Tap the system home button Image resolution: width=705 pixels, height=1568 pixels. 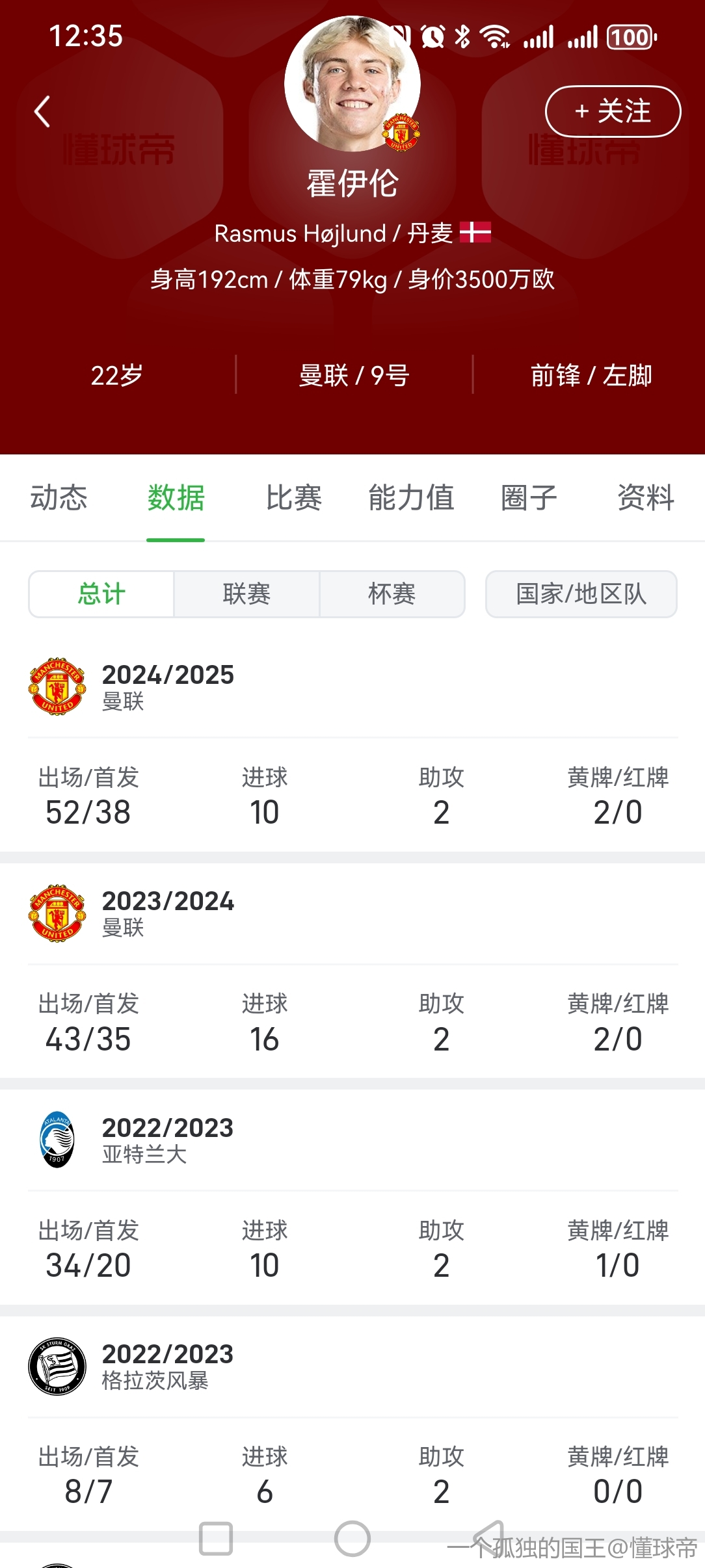[352, 1539]
